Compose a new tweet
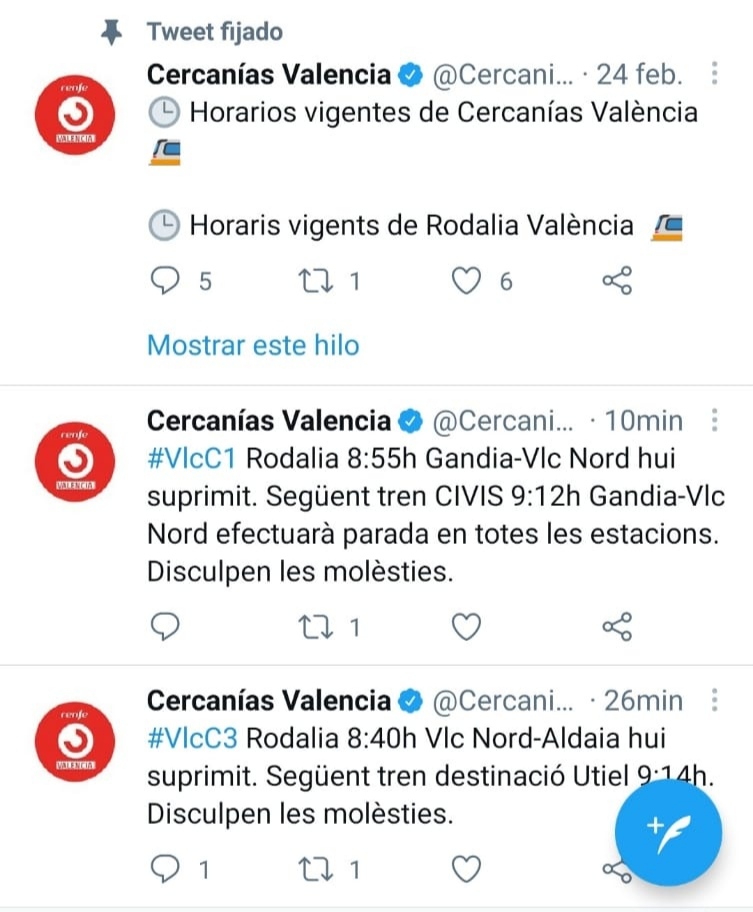This screenshot has height=912, width=753. pyautogui.click(x=668, y=832)
